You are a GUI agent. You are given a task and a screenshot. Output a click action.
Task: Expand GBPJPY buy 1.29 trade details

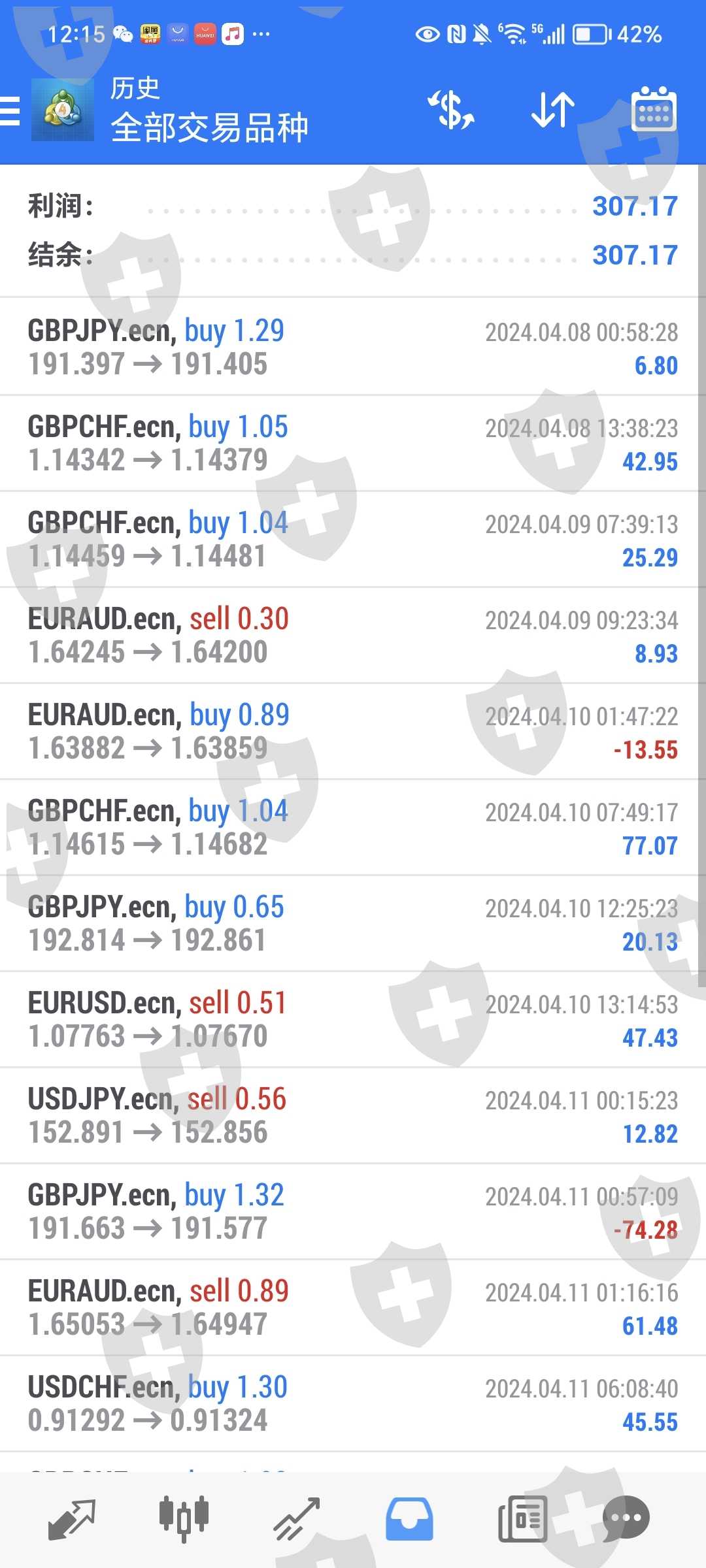point(353,348)
